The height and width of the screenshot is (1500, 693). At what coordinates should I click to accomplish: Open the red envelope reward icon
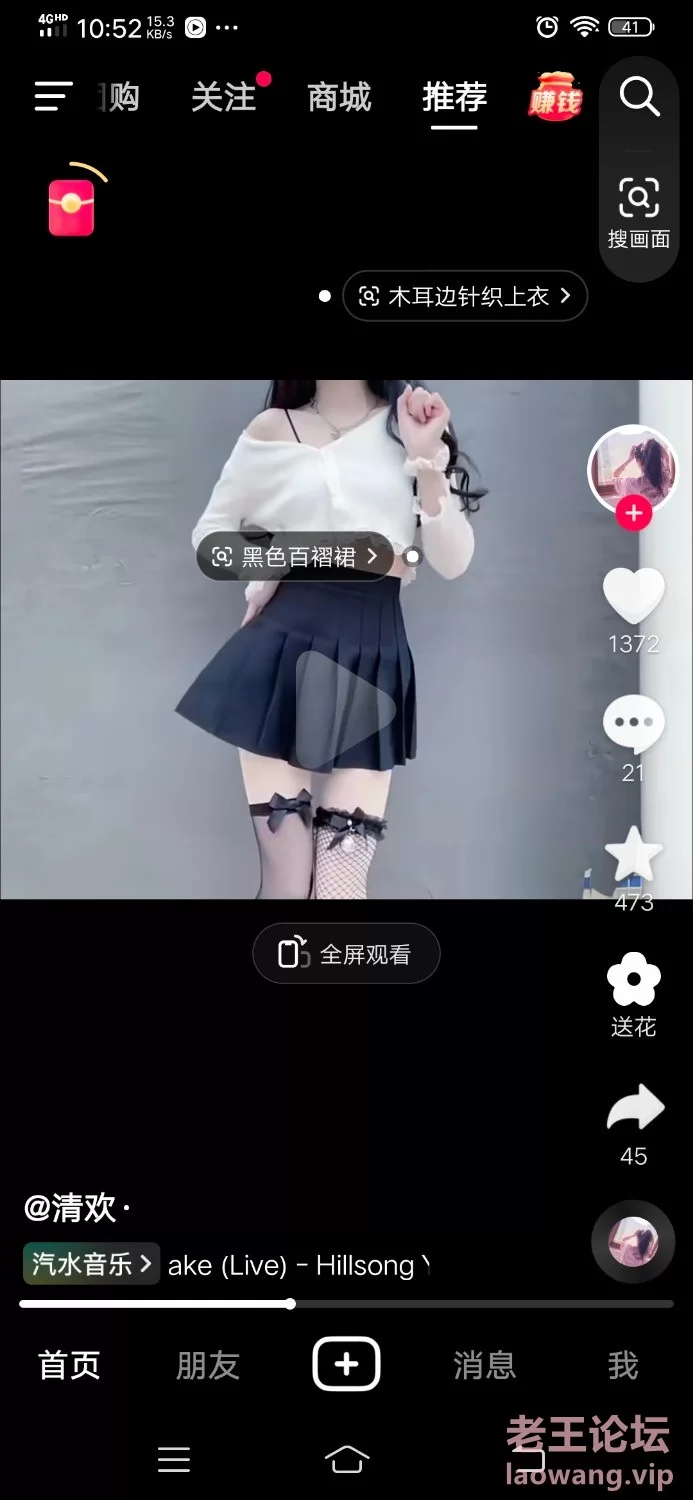tap(72, 203)
